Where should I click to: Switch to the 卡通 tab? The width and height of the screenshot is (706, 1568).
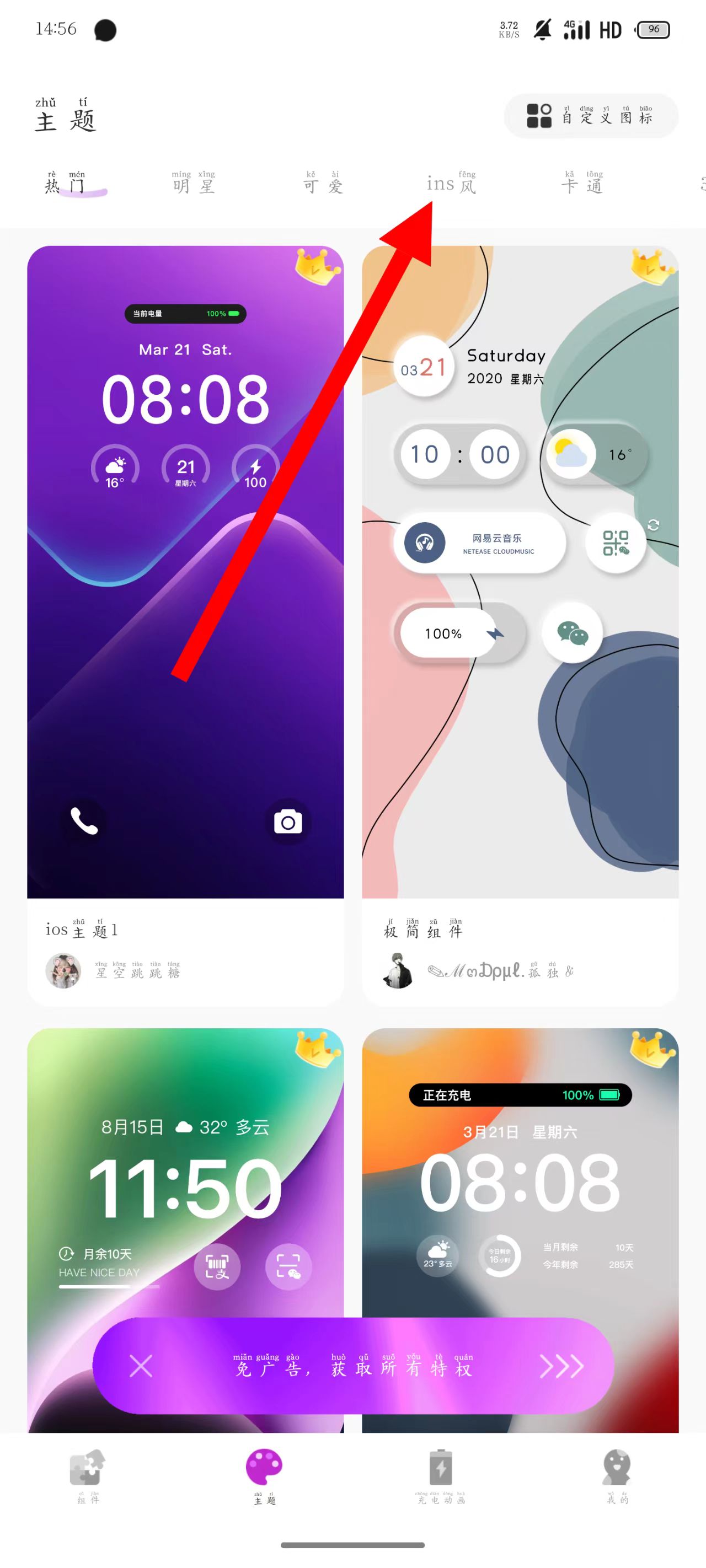[x=582, y=183]
